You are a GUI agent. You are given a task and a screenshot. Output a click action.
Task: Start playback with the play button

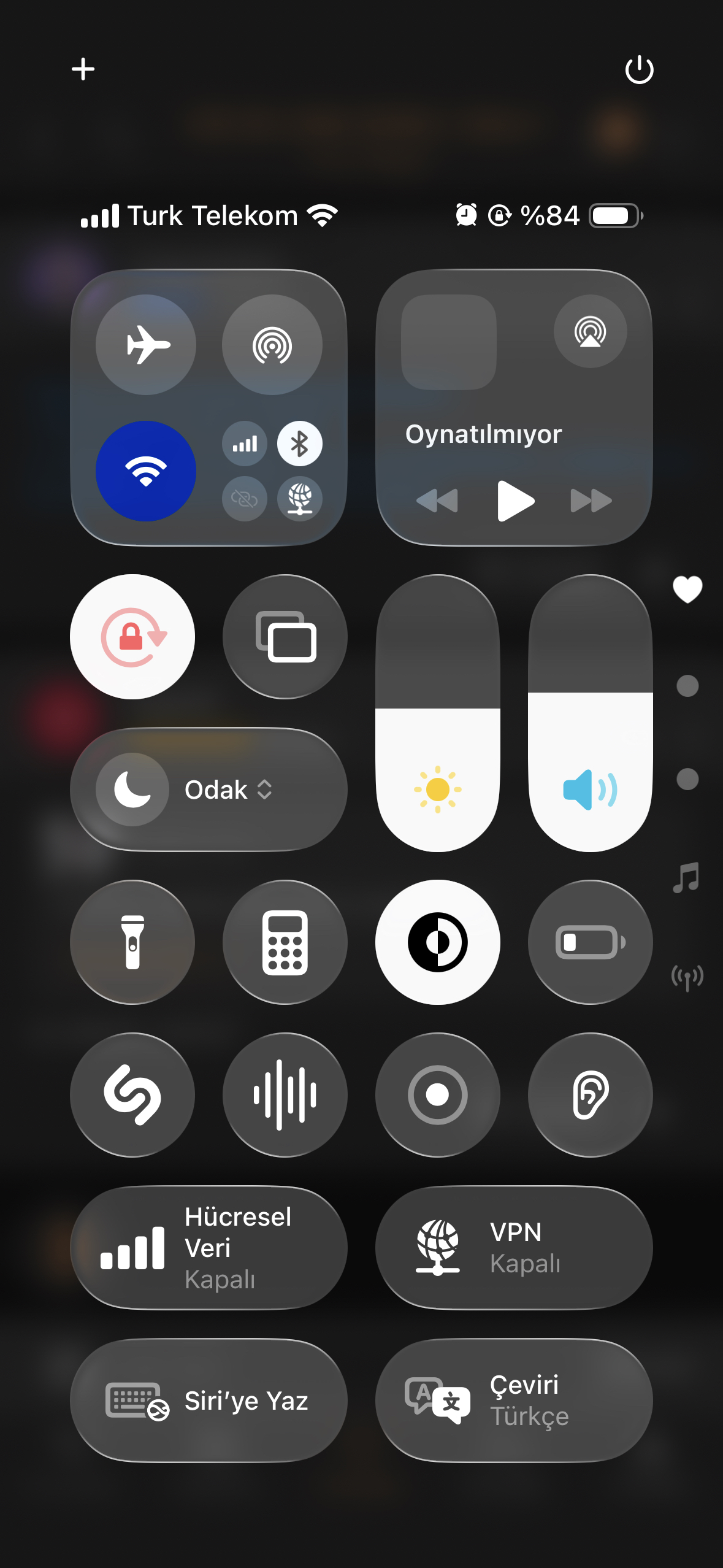[x=515, y=501]
